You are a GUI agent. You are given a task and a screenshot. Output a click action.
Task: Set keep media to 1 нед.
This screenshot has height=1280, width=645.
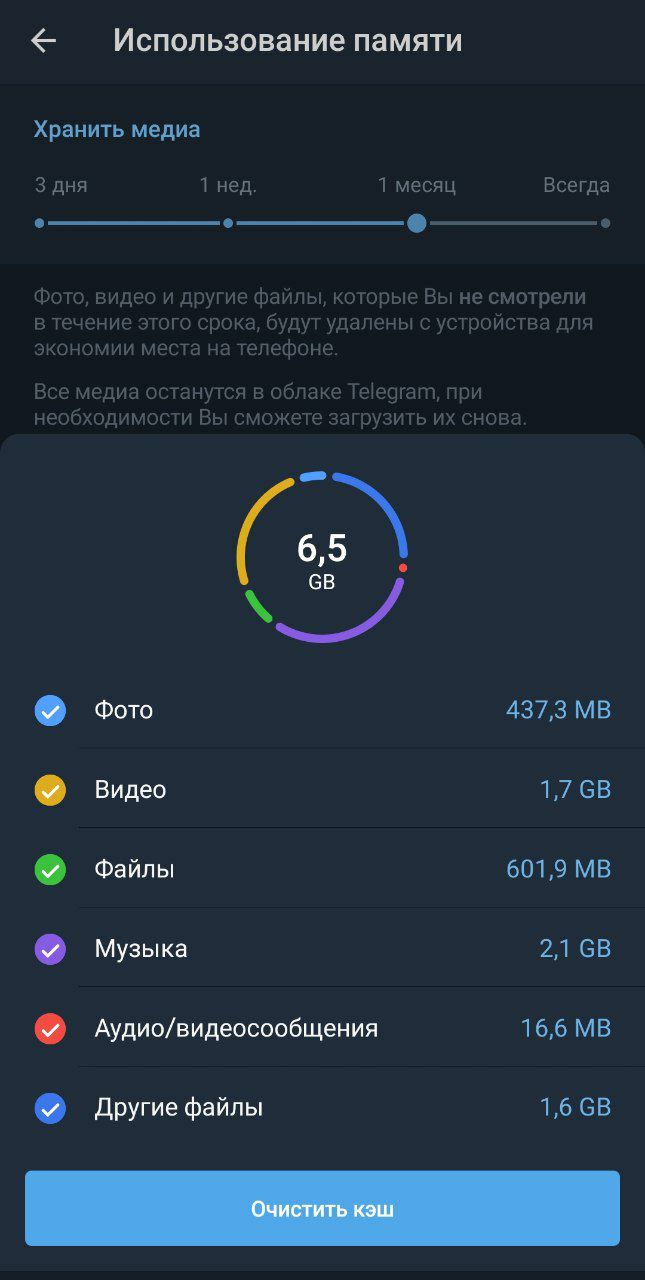(x=228, y=223)
